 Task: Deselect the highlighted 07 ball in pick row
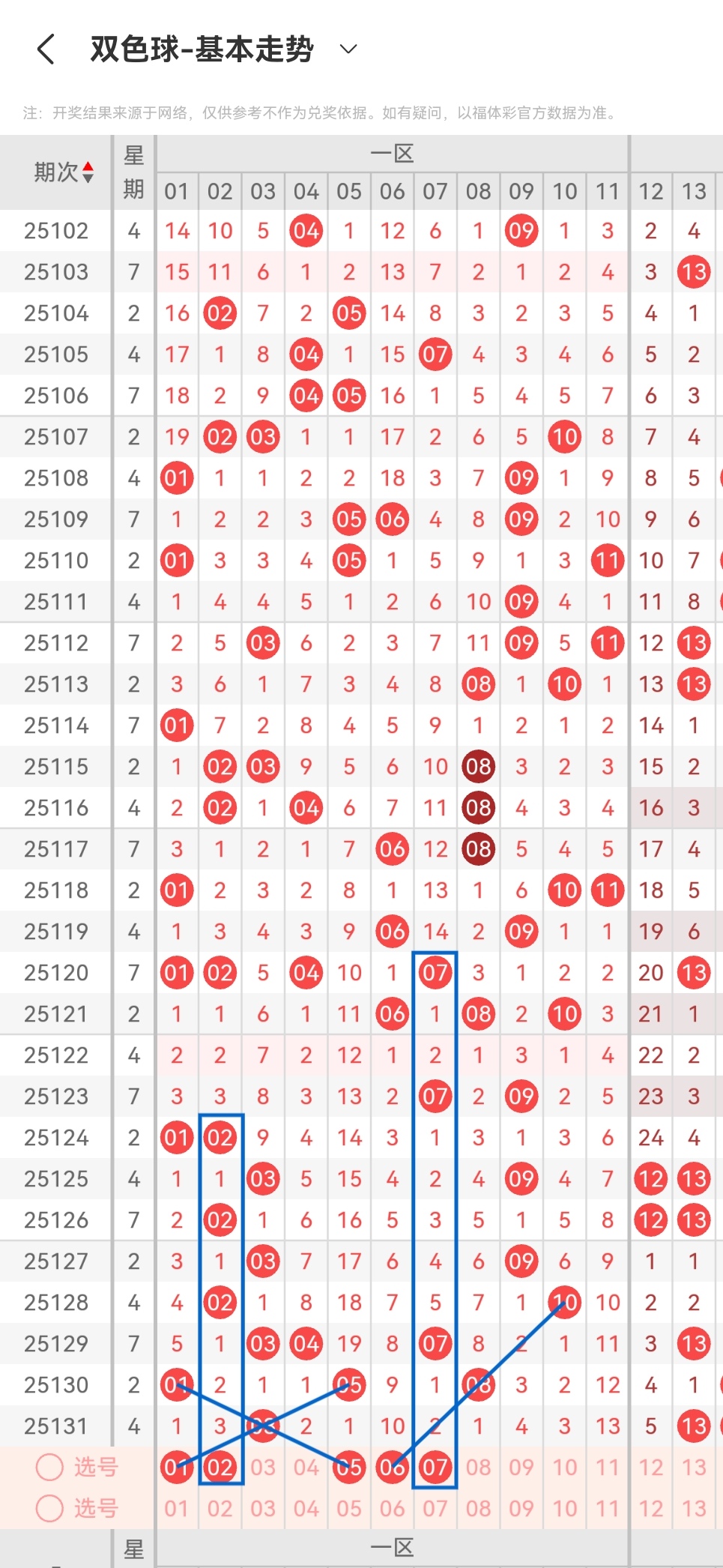pos(435,1467)
